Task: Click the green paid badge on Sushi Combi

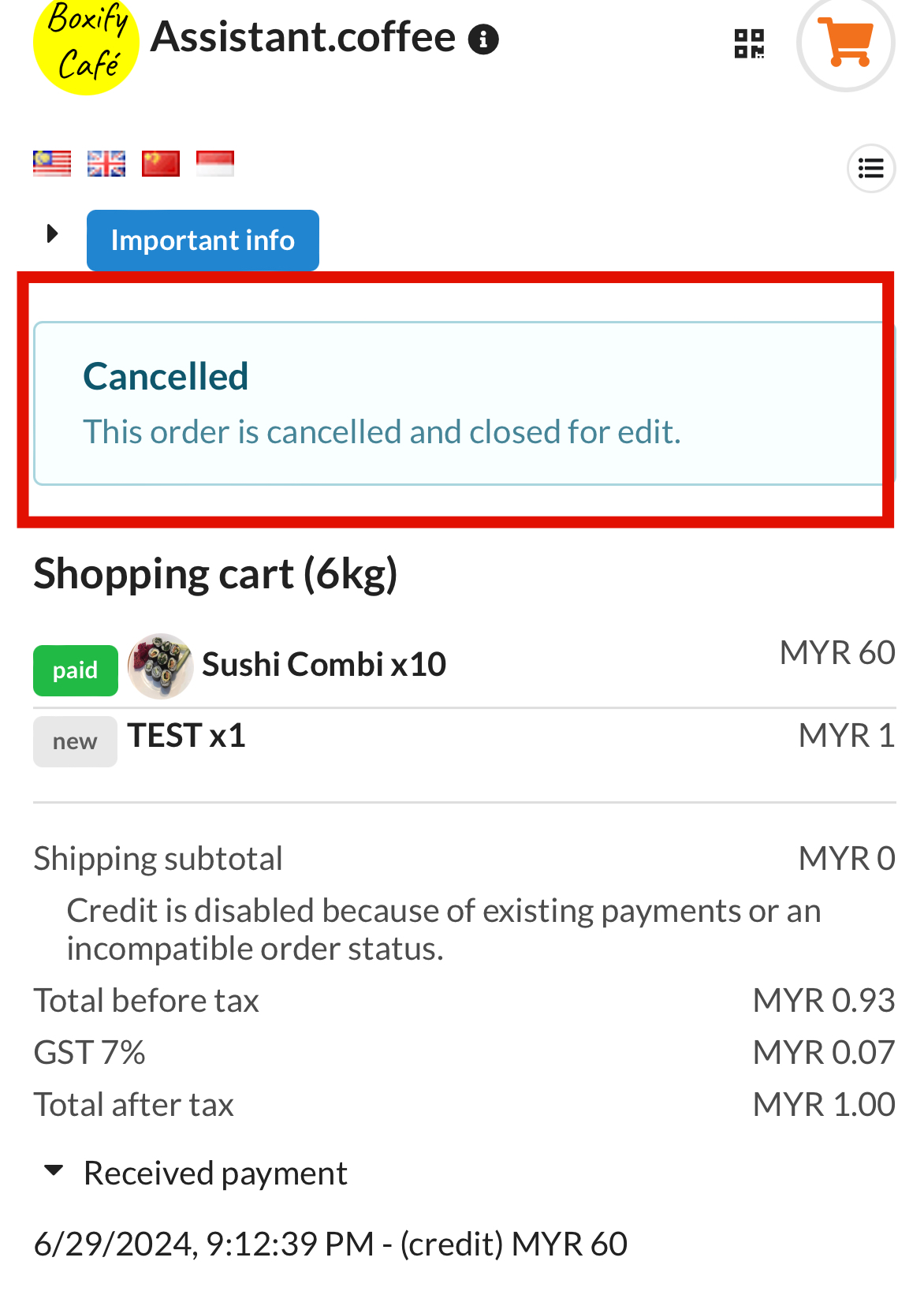Action: point(75,670)
